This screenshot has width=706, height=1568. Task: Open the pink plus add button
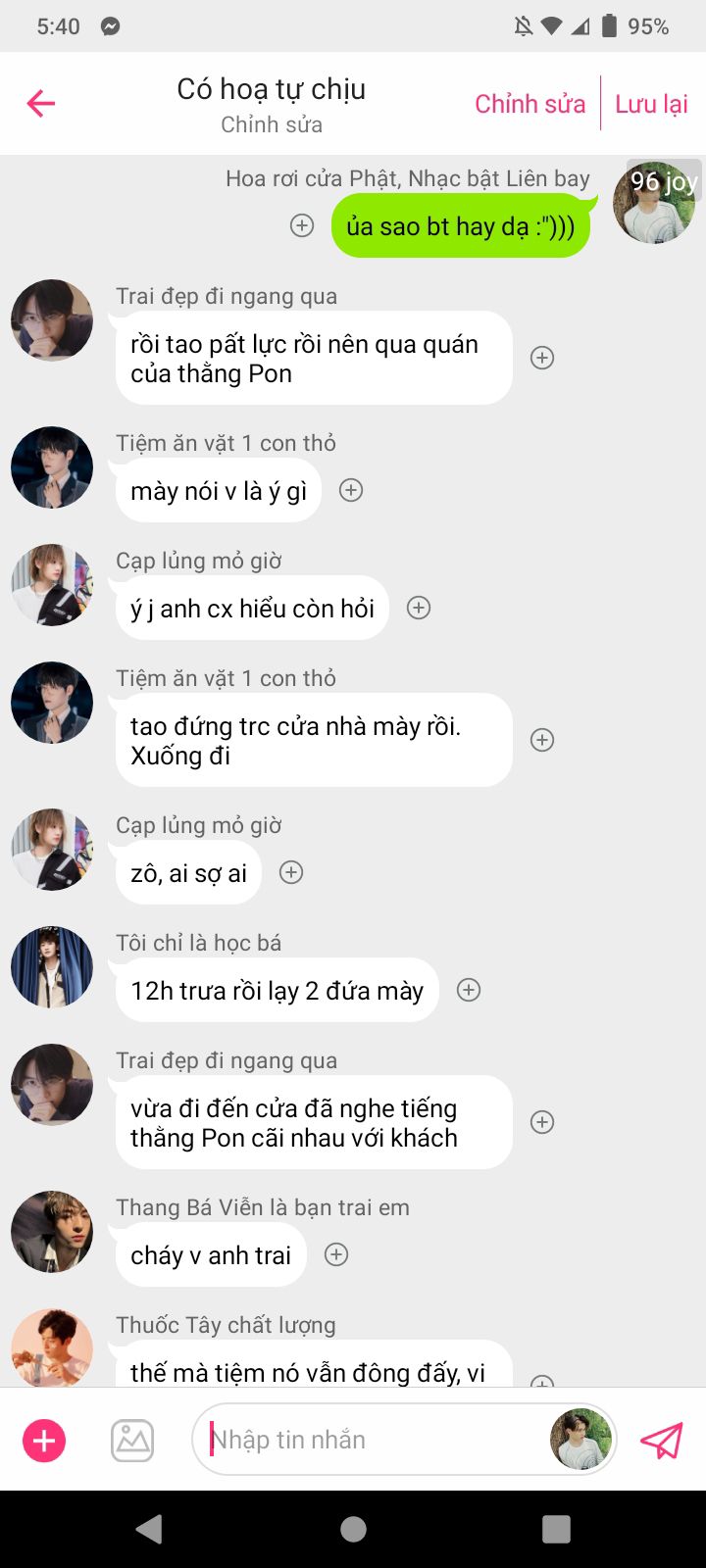[x=44, y=1441]
